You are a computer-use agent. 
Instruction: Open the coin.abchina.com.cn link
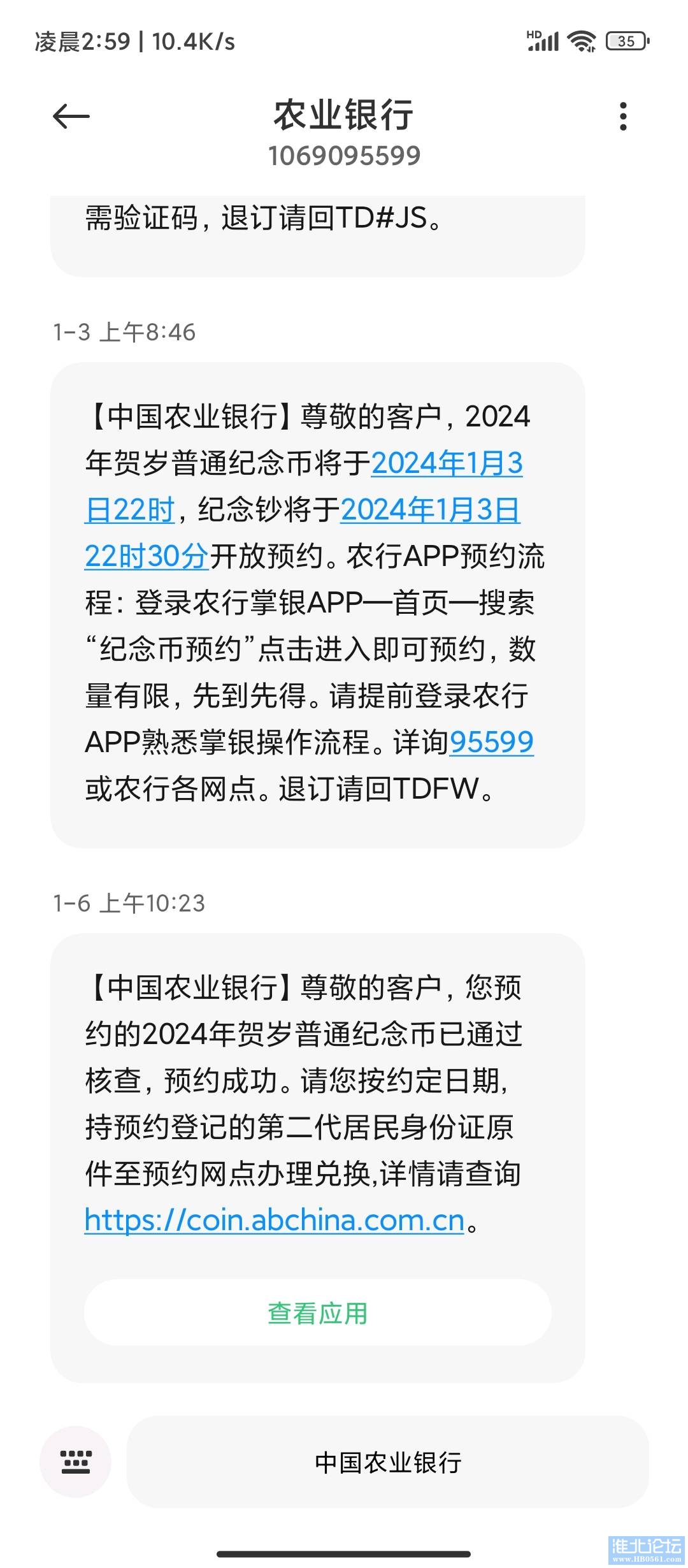coord(274,1221)
